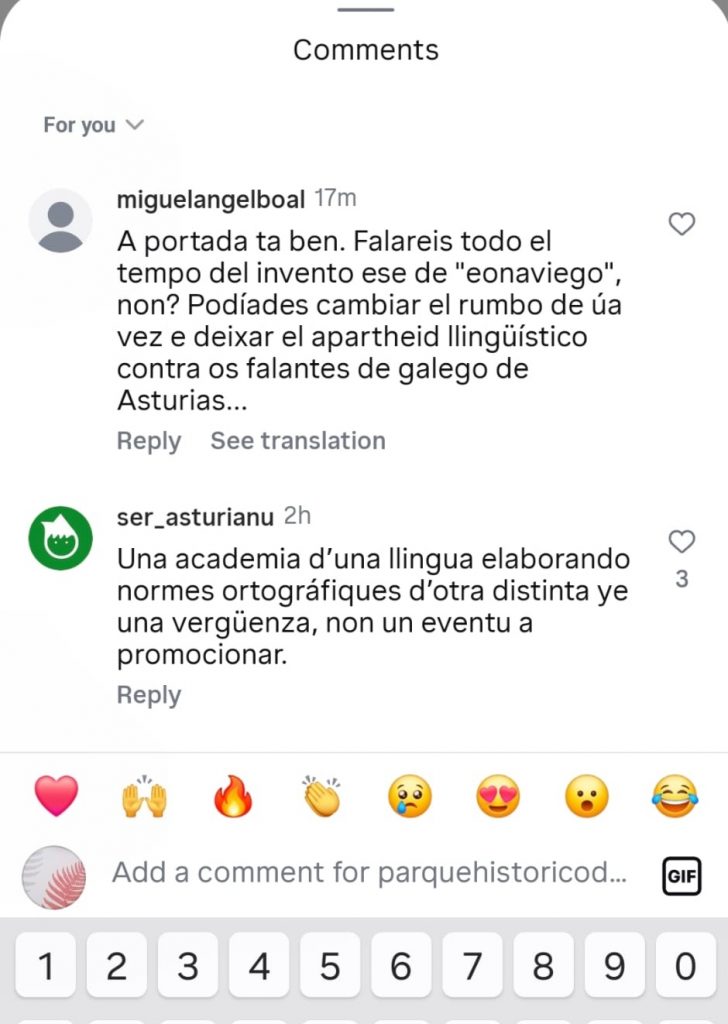Insert the heart eyes emoji

tap(498, 797)
